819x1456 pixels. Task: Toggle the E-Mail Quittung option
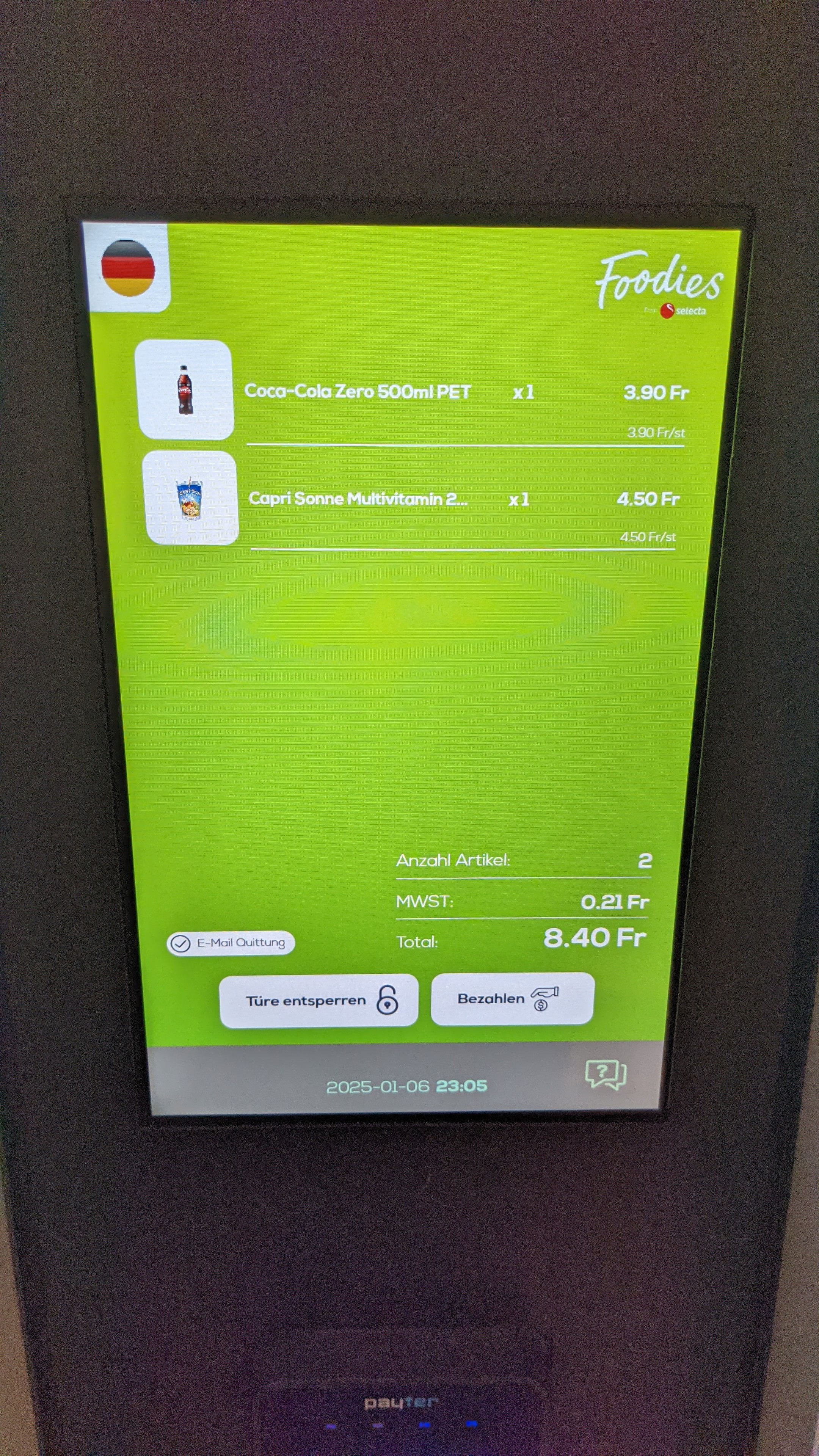[231, 943]
